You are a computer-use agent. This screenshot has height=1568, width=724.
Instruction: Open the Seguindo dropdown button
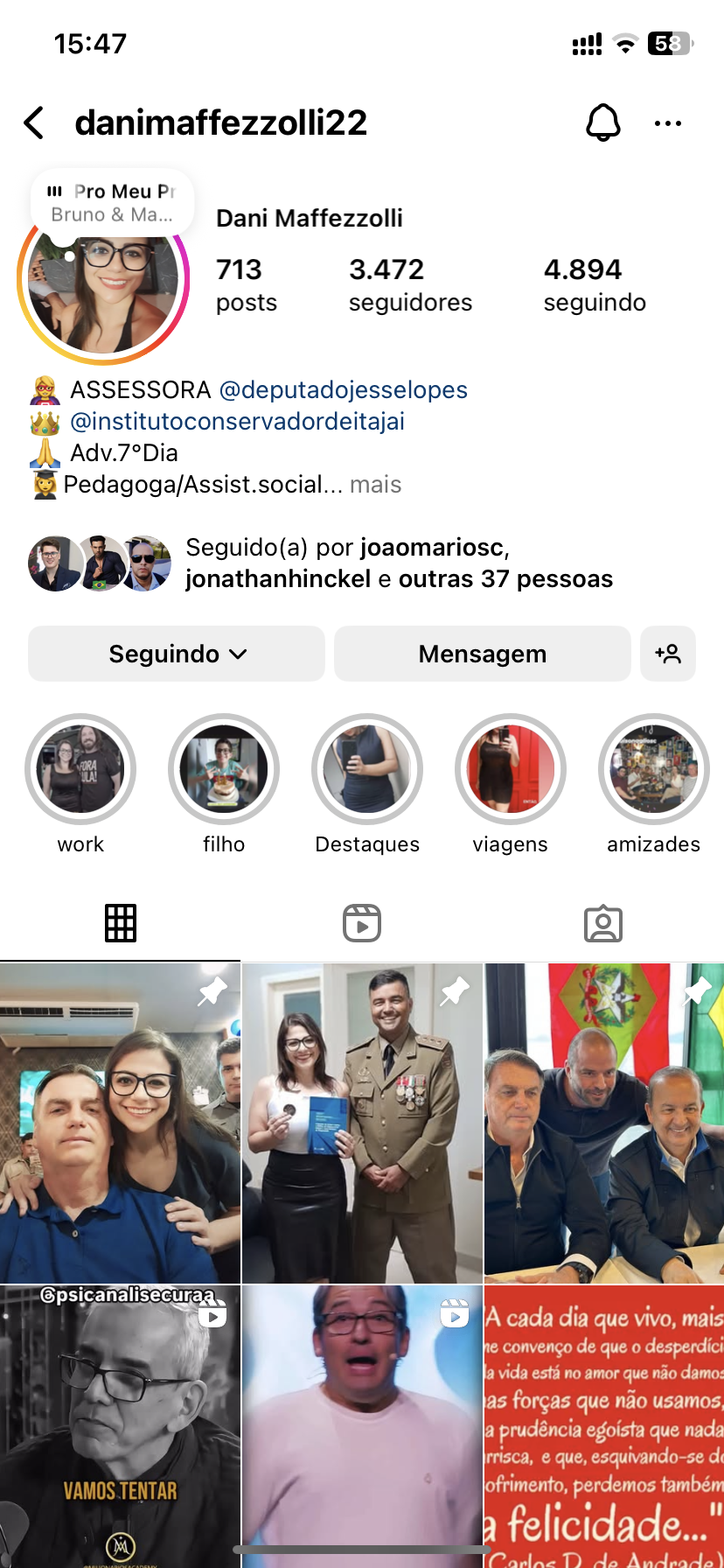177,654
